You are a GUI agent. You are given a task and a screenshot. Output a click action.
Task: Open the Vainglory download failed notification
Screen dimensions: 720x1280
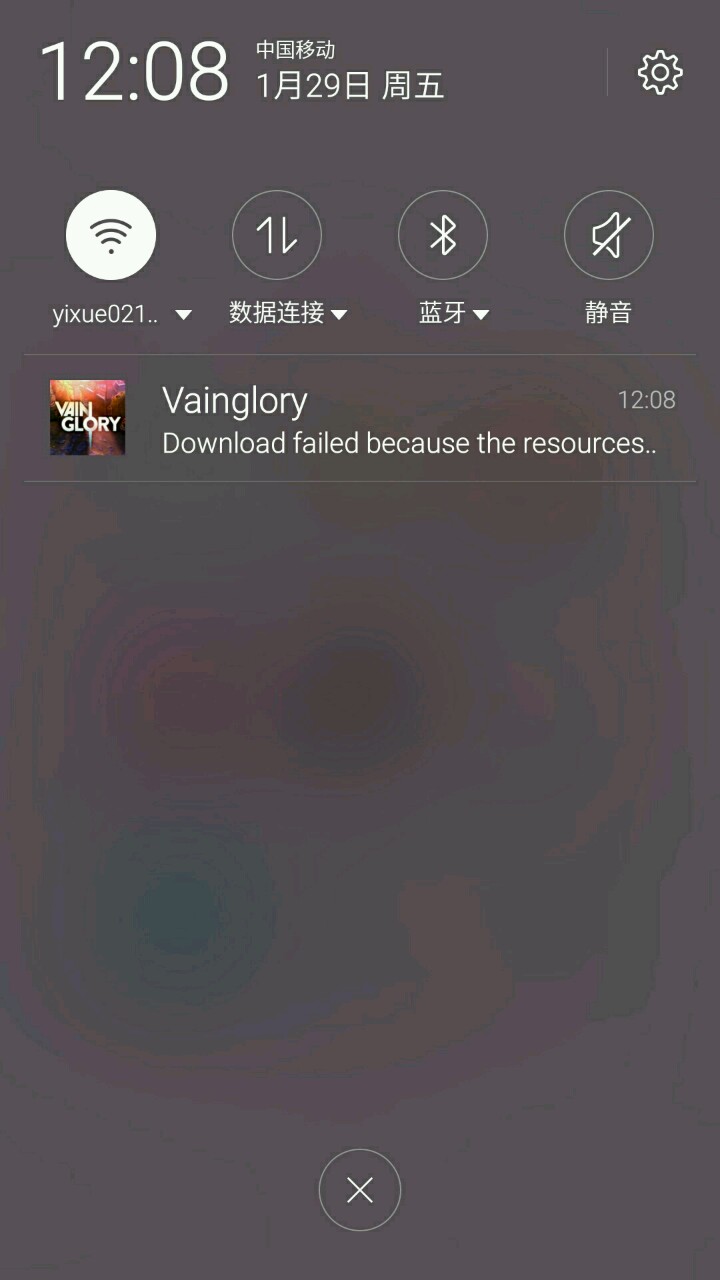coord(400,420)
